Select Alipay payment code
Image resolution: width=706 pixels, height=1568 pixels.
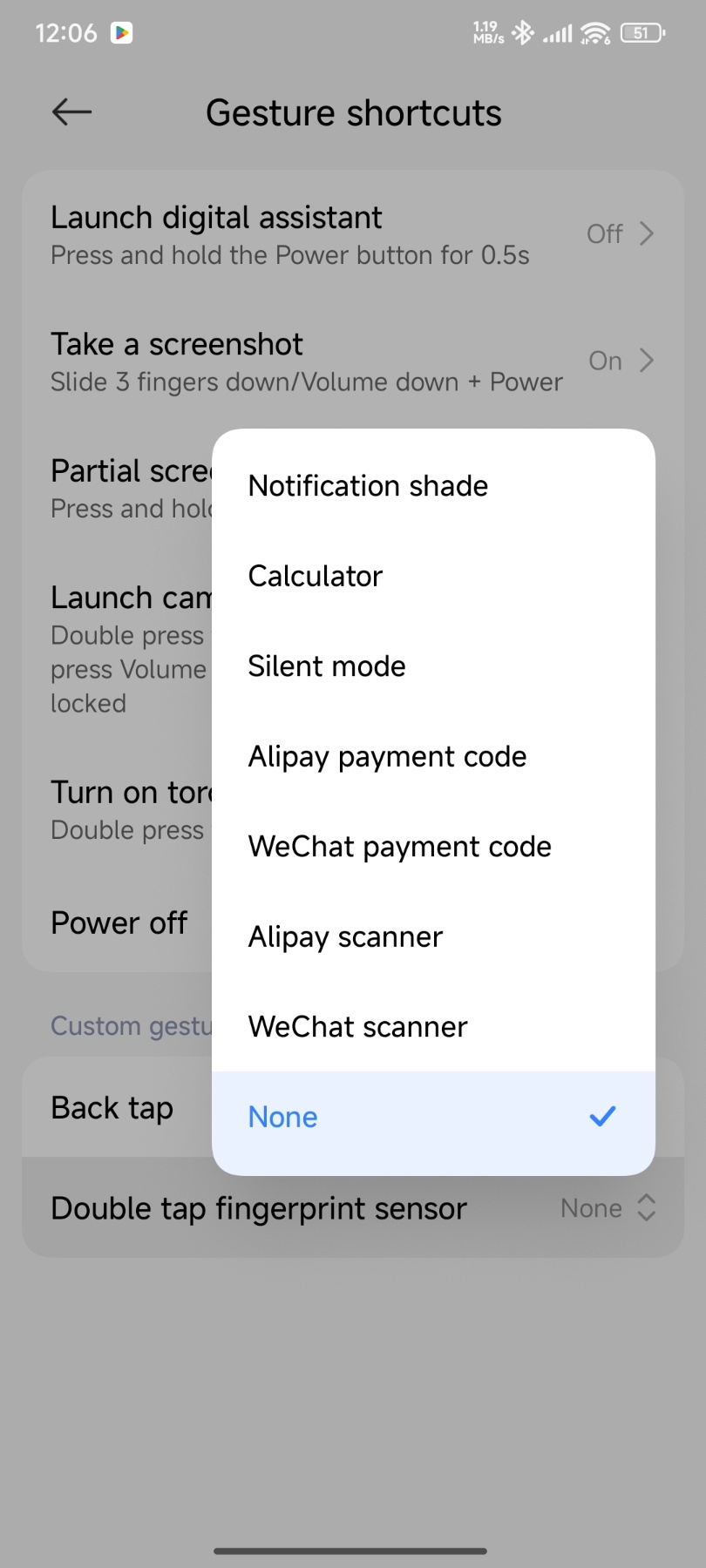[433, 756]
